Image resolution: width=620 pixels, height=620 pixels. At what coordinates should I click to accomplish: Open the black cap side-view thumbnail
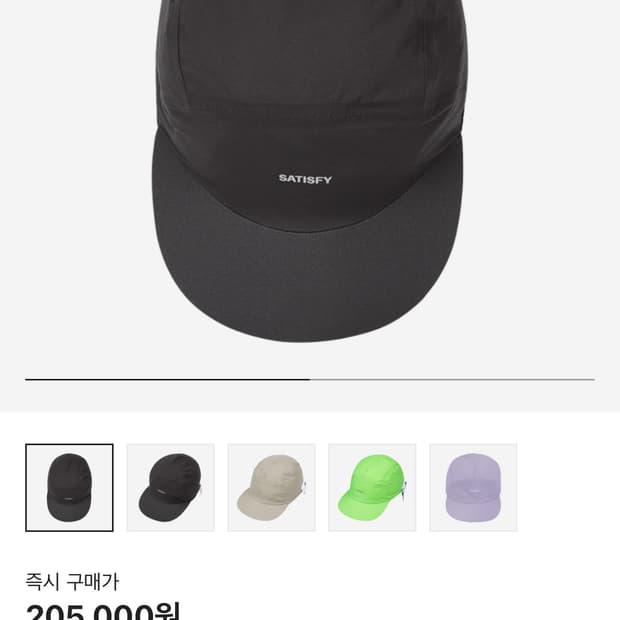170,488
